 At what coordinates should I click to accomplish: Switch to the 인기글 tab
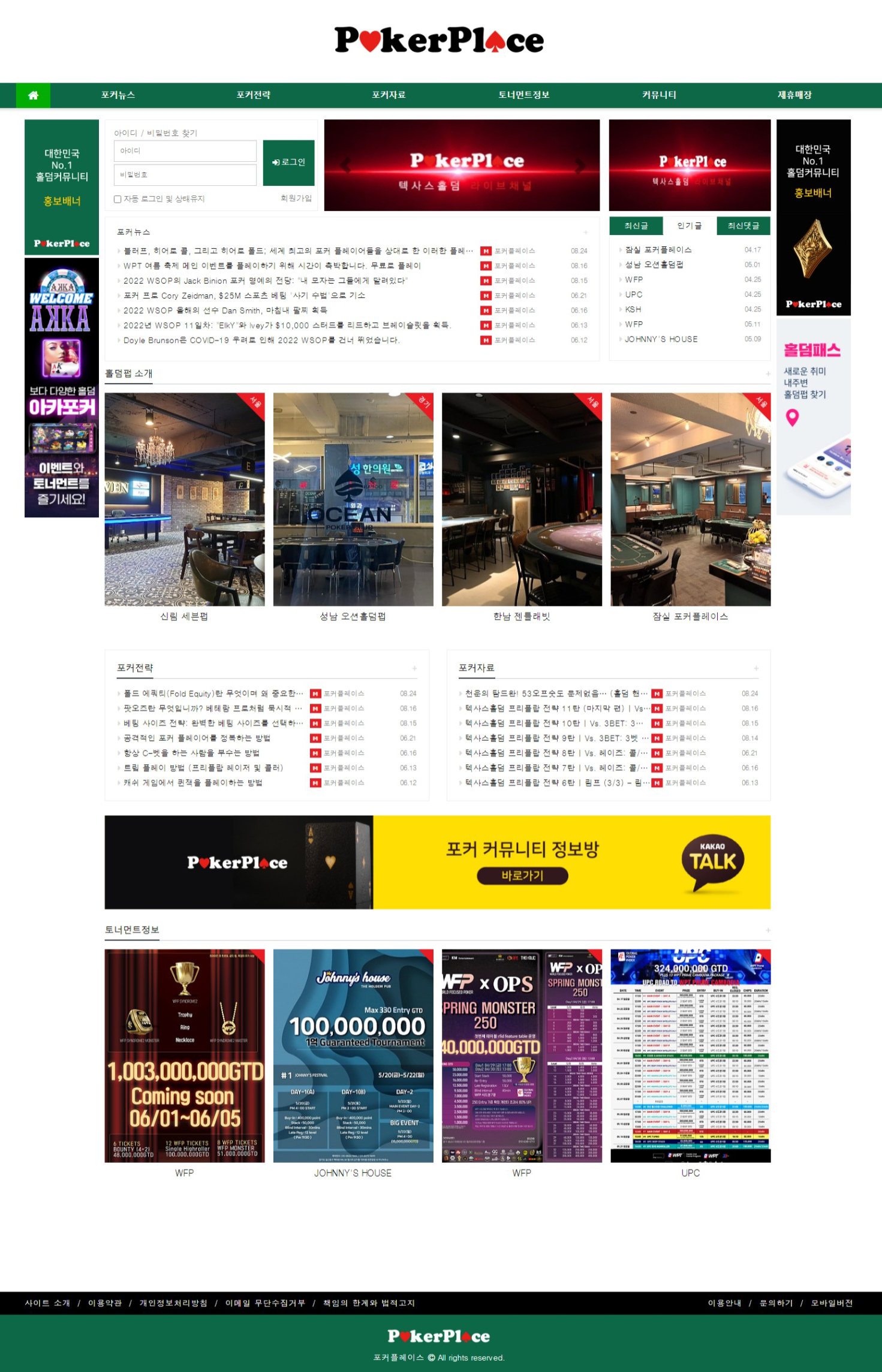(689, 226)
